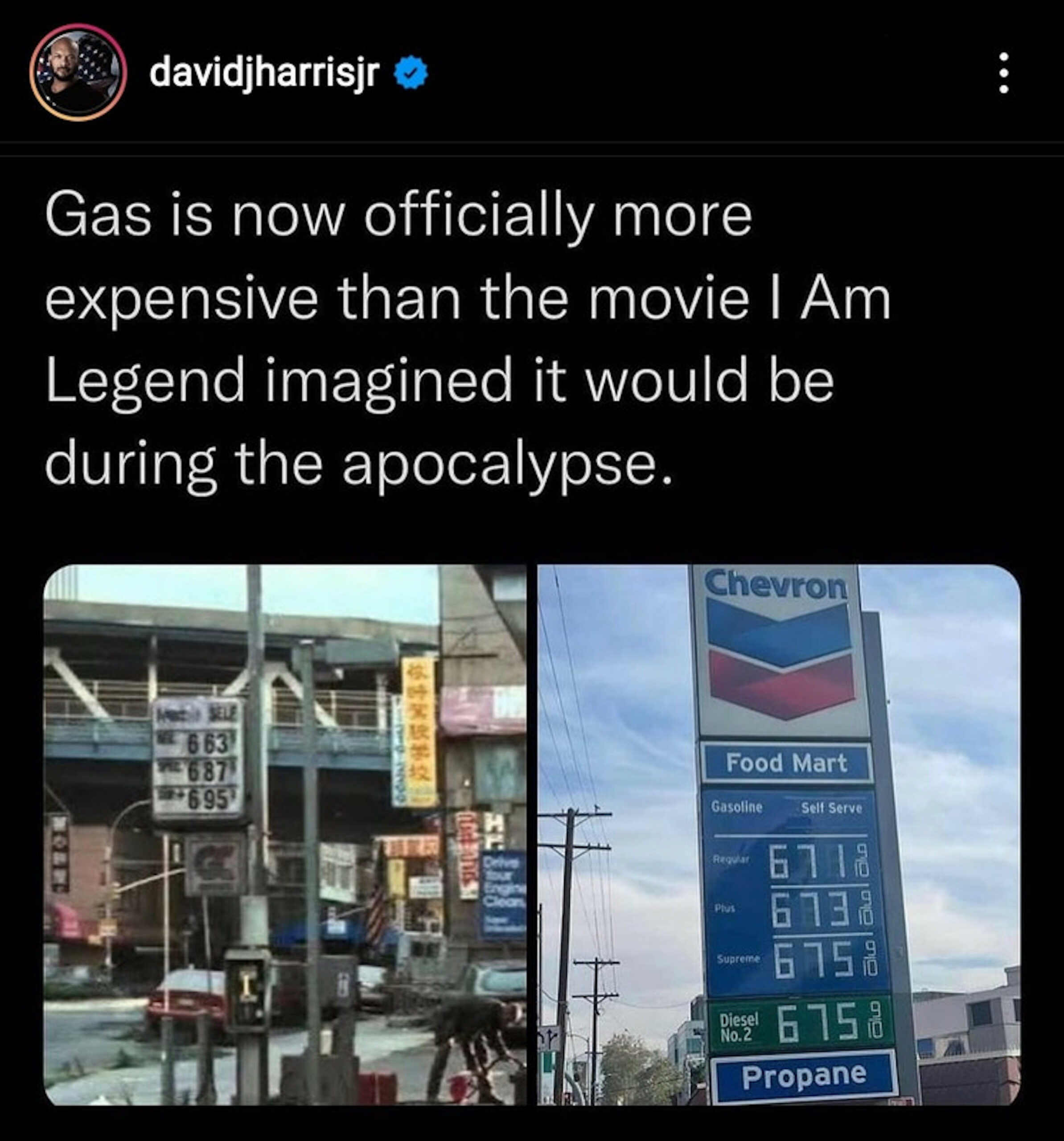Open the gas prices post image
Screen dimensions: 1064x1141
[531, 834]
